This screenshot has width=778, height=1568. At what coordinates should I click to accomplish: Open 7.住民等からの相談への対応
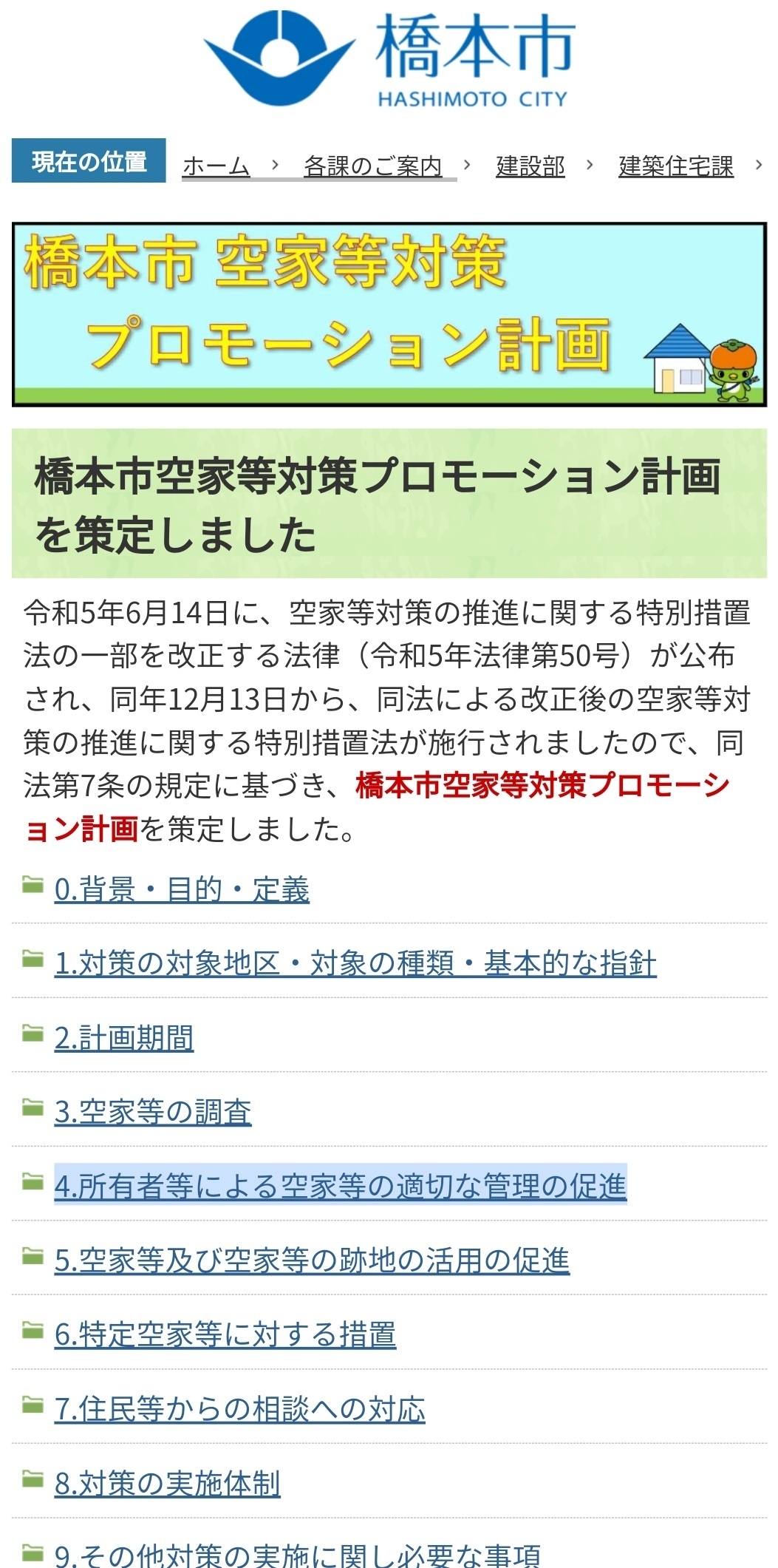coord(240,1409)
